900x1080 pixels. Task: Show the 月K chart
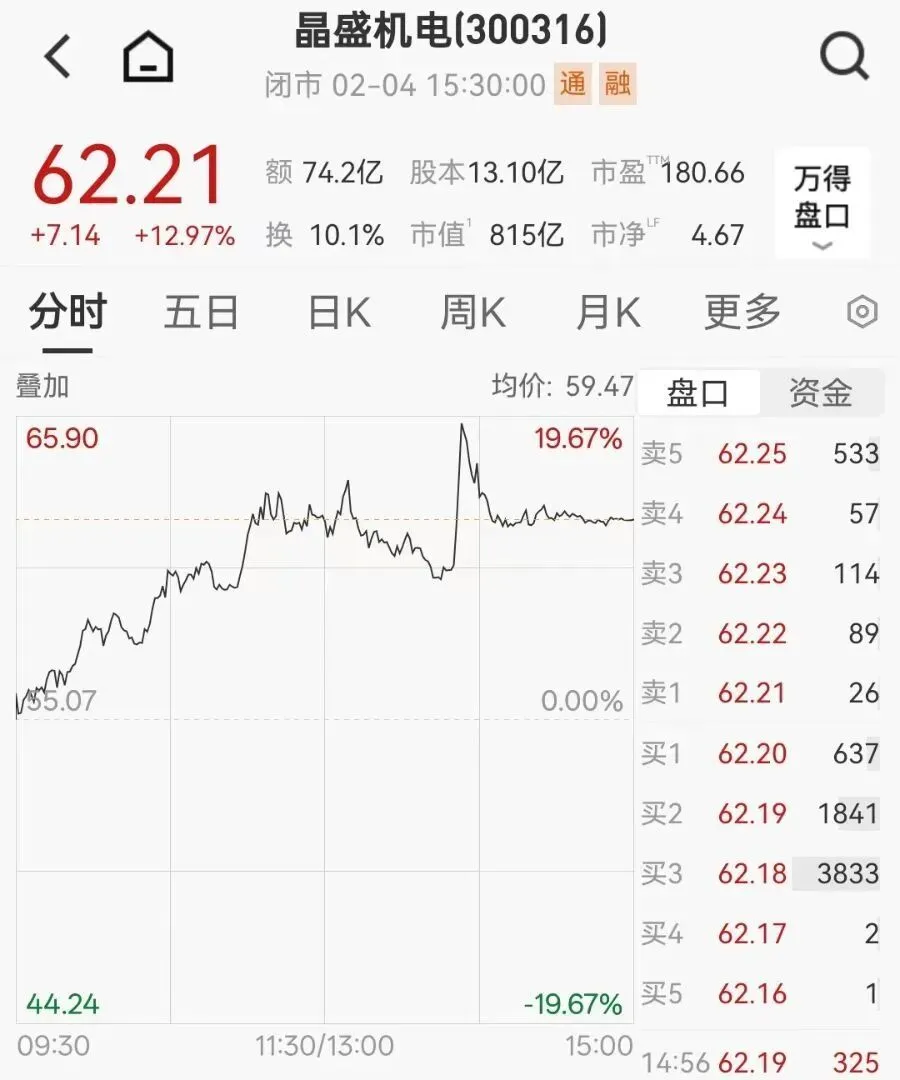click(x=607, y=313)
